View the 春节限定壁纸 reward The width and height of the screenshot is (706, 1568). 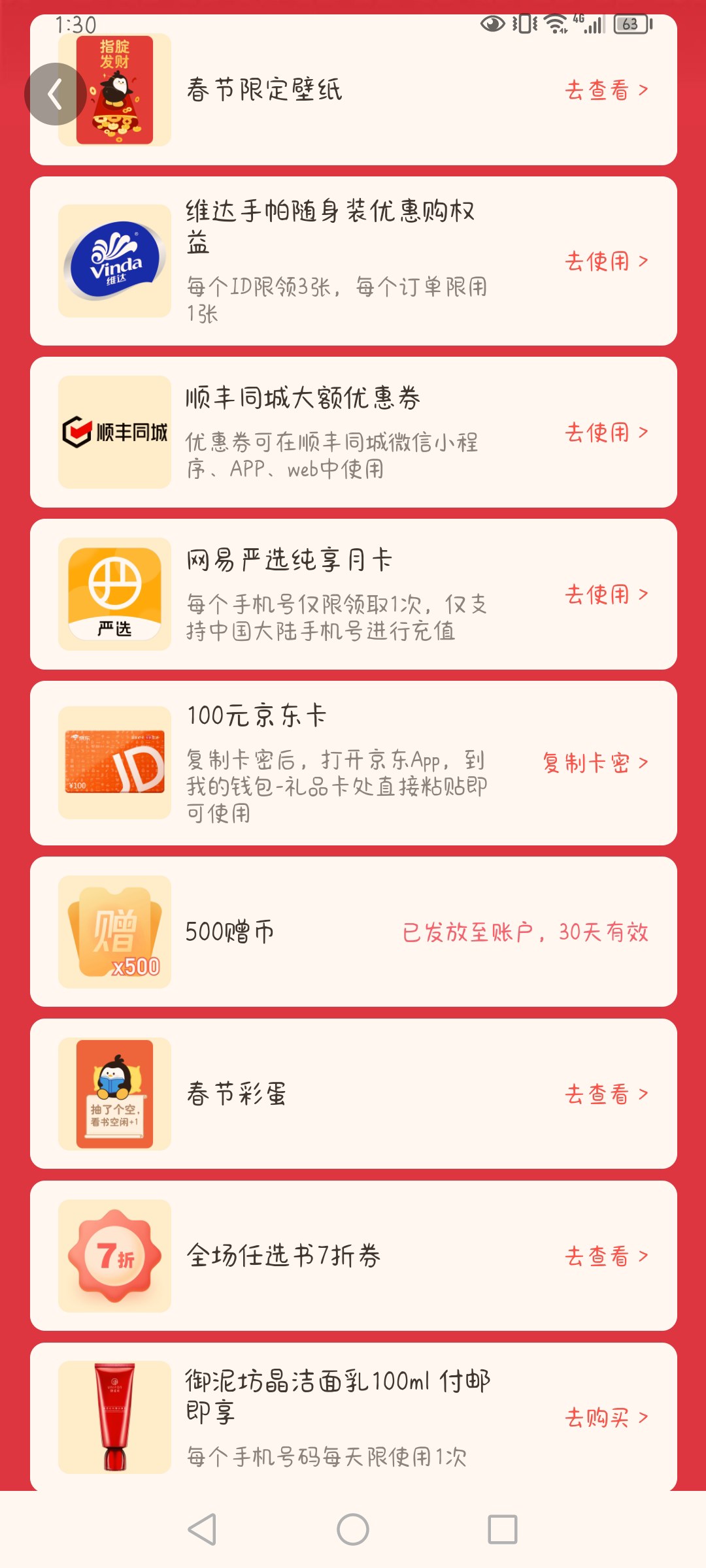tap(607, 90)
